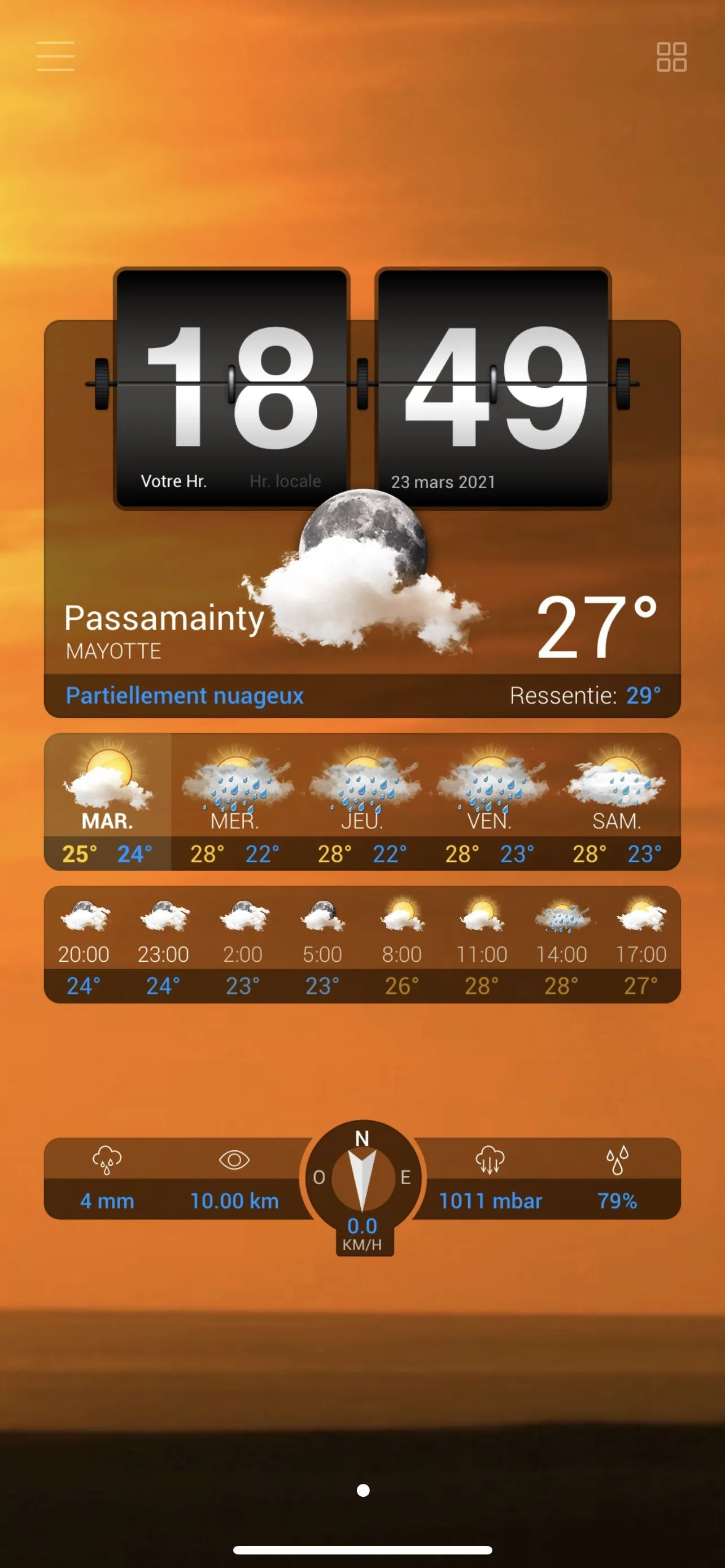Select the MER. daily forecast
The width and height of the screenshot is (725, 1568).
pos(235,801)
